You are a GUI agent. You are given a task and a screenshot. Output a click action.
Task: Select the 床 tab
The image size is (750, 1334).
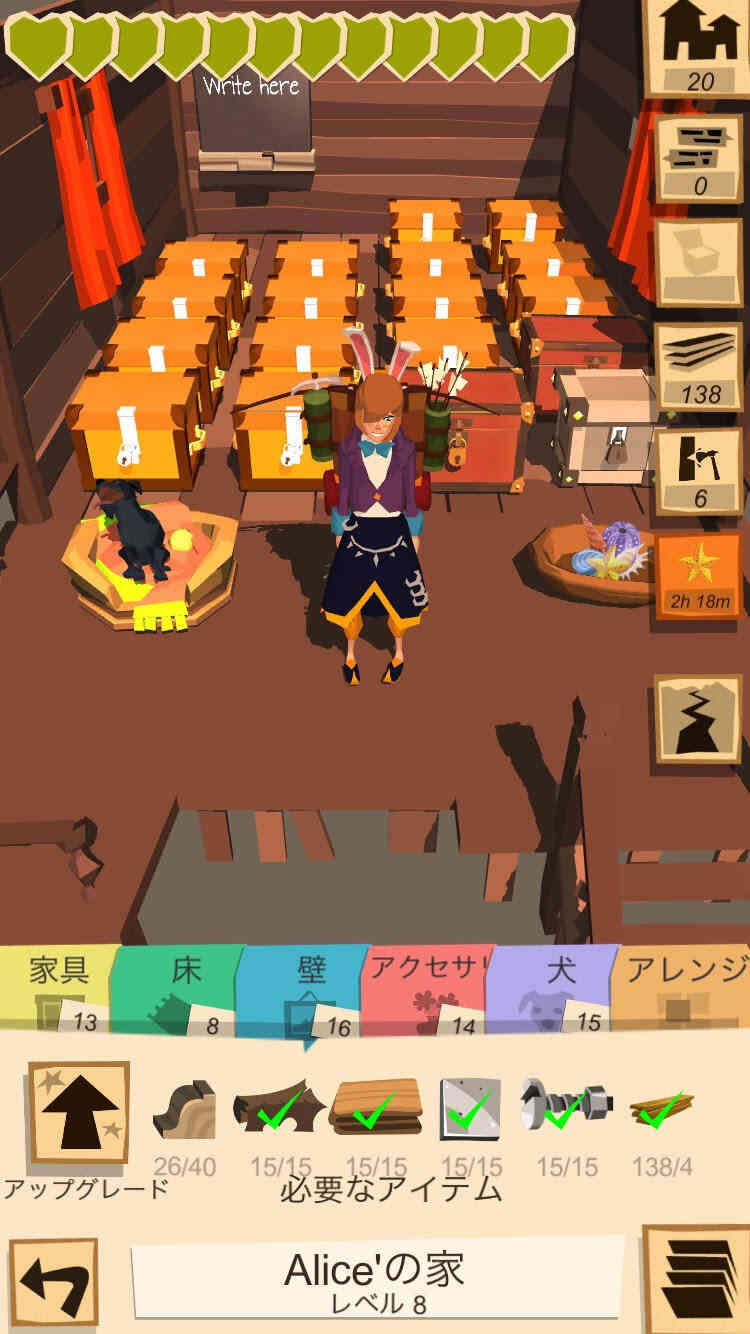177,989
